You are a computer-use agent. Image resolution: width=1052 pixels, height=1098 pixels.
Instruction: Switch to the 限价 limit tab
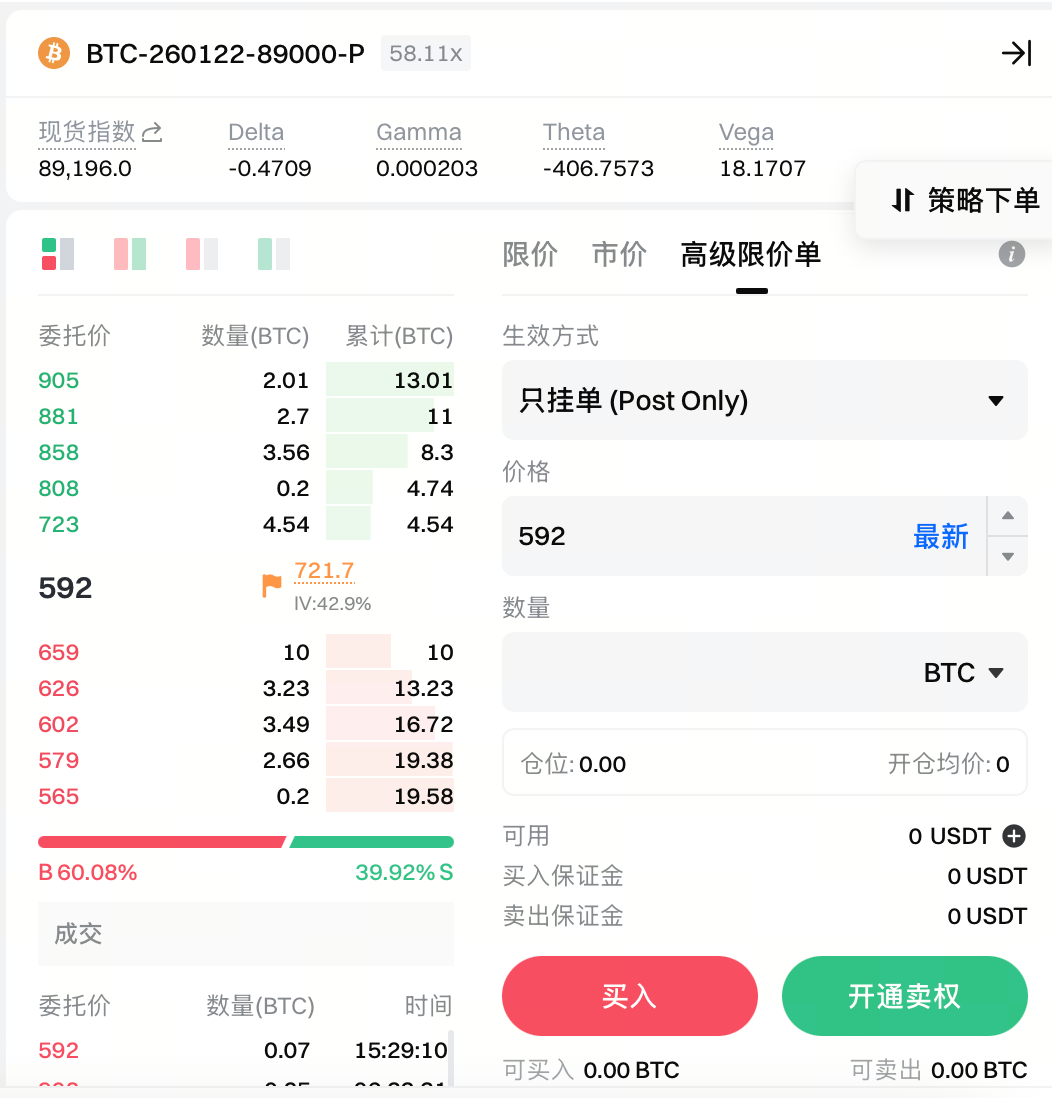coord(530,255)
